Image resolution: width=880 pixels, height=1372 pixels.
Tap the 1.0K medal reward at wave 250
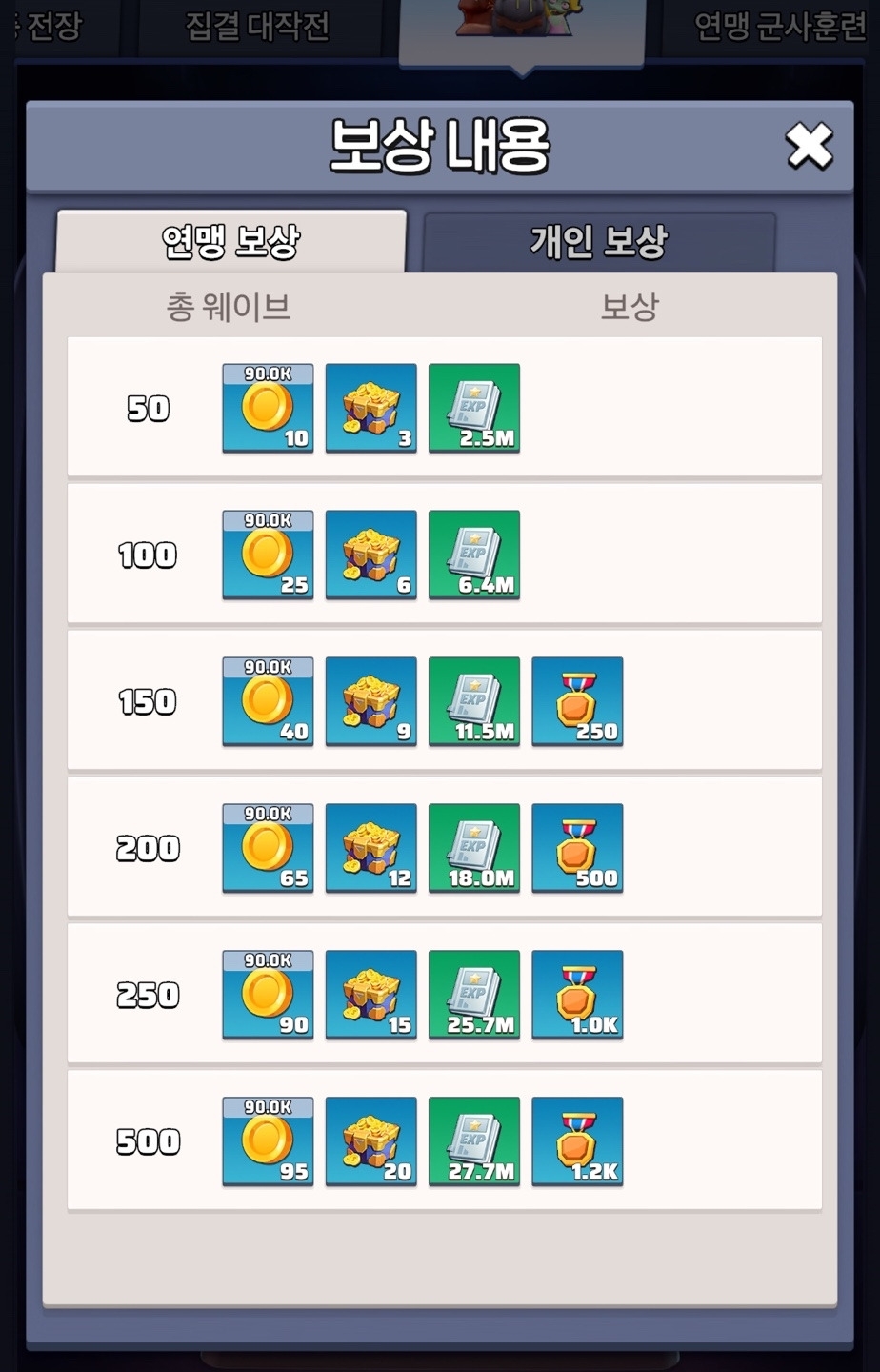(578, 995)
